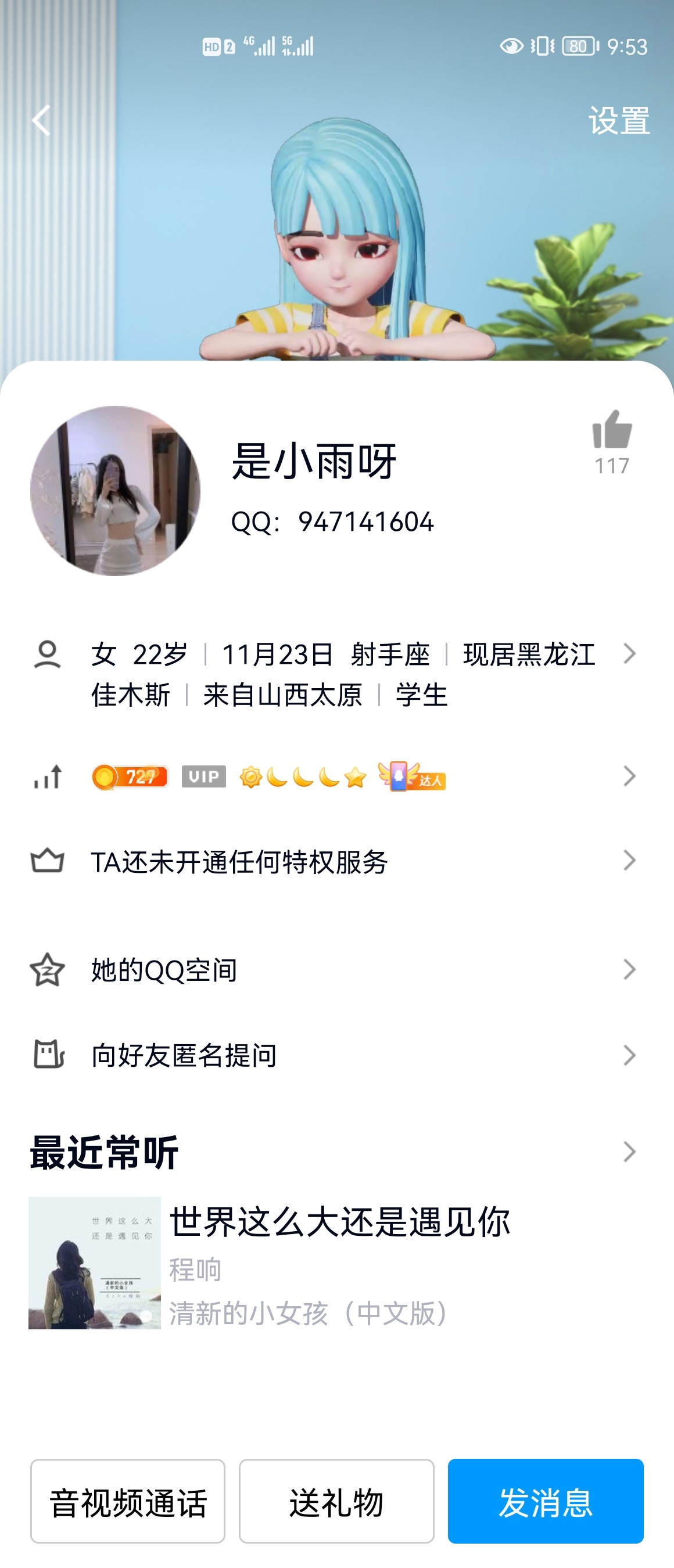This screenshot has height=1568, width=674.
Task: Tap the back arrow at top left
Action: pos(41,121)
